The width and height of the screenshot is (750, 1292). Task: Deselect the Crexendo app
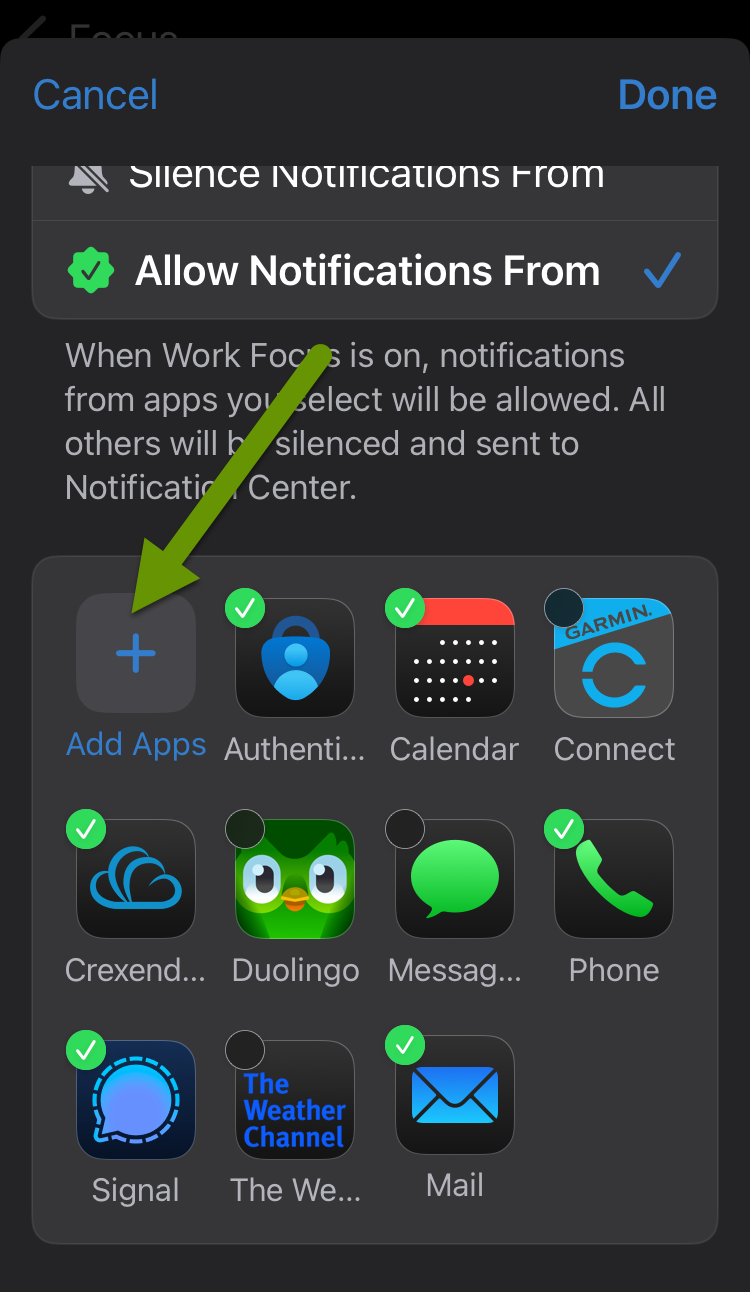click(136, 878)
